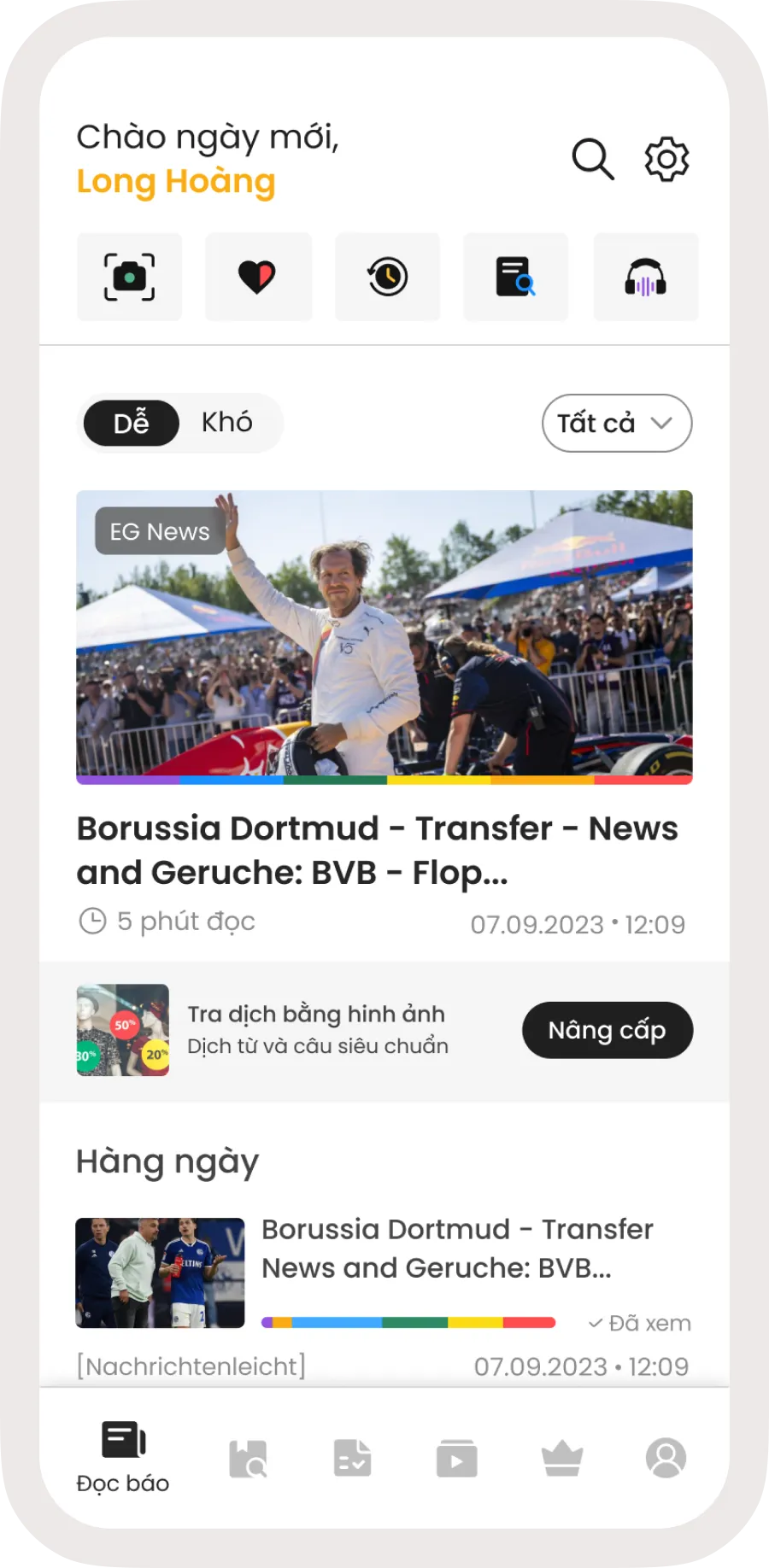769x1568 pixels.
Task: Open the search magnifier icon
Action: pyautogui.click(x=592, y=159)
